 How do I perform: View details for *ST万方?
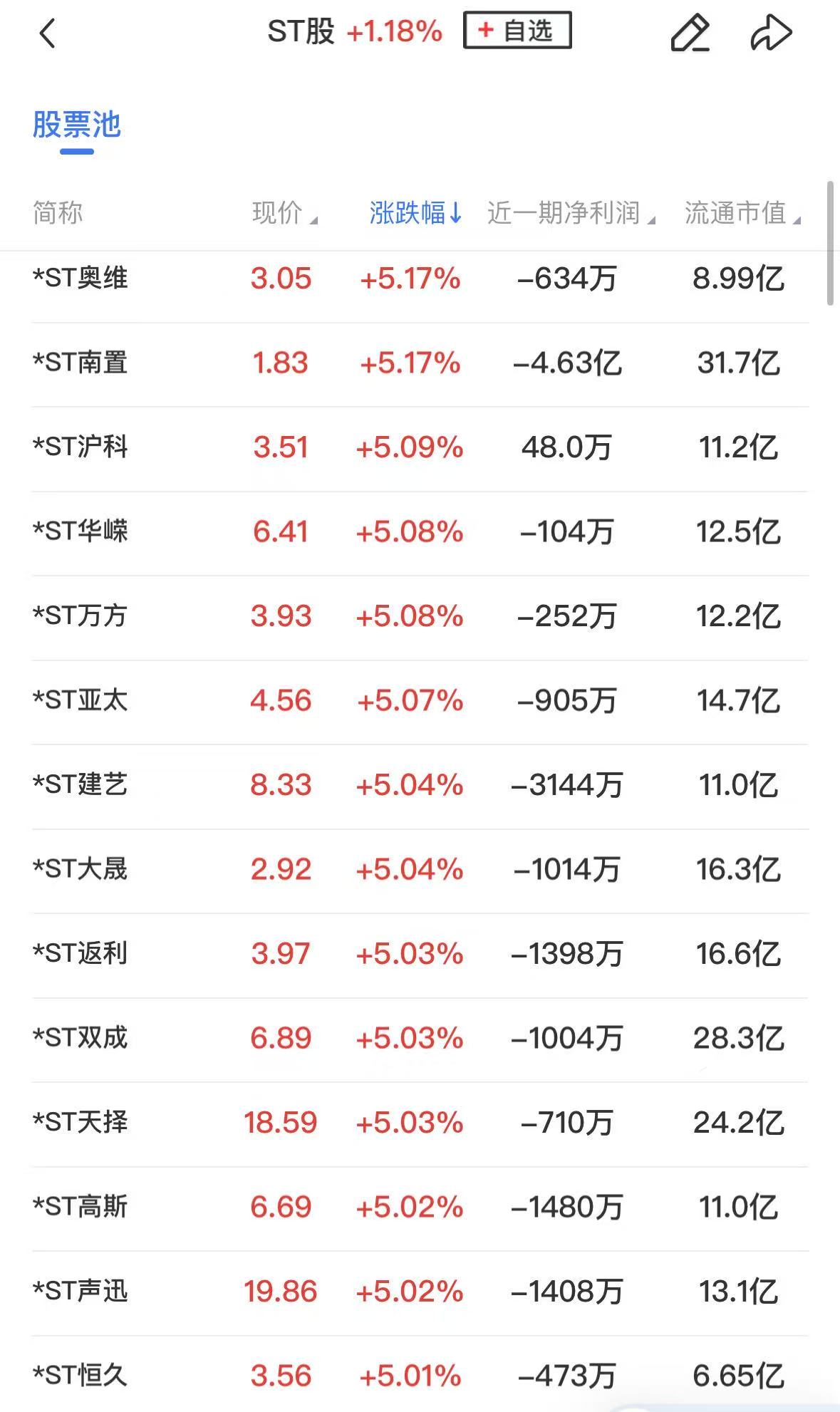[420, 617]
